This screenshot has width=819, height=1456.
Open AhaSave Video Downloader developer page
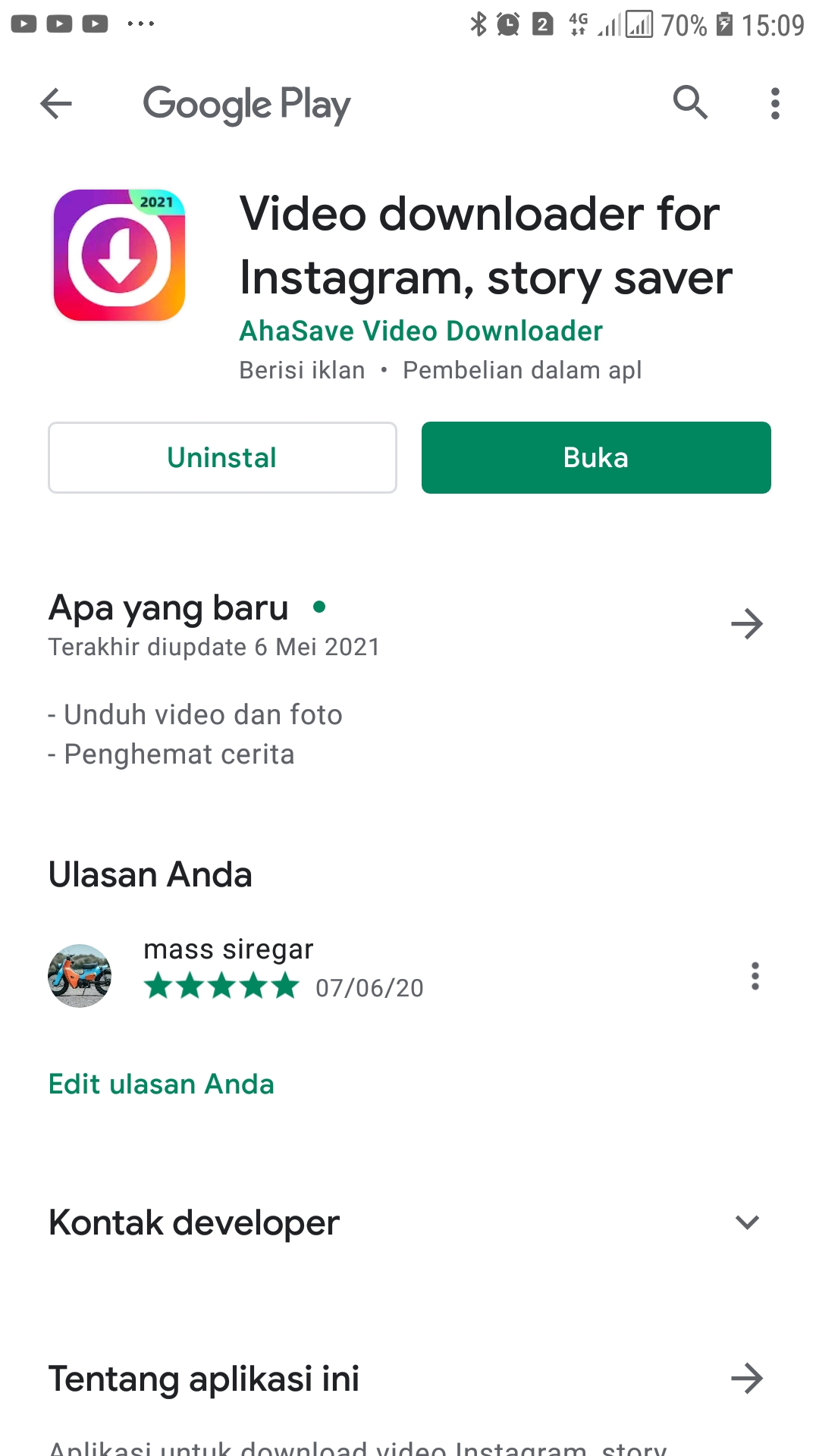click(x=421, y=331)
